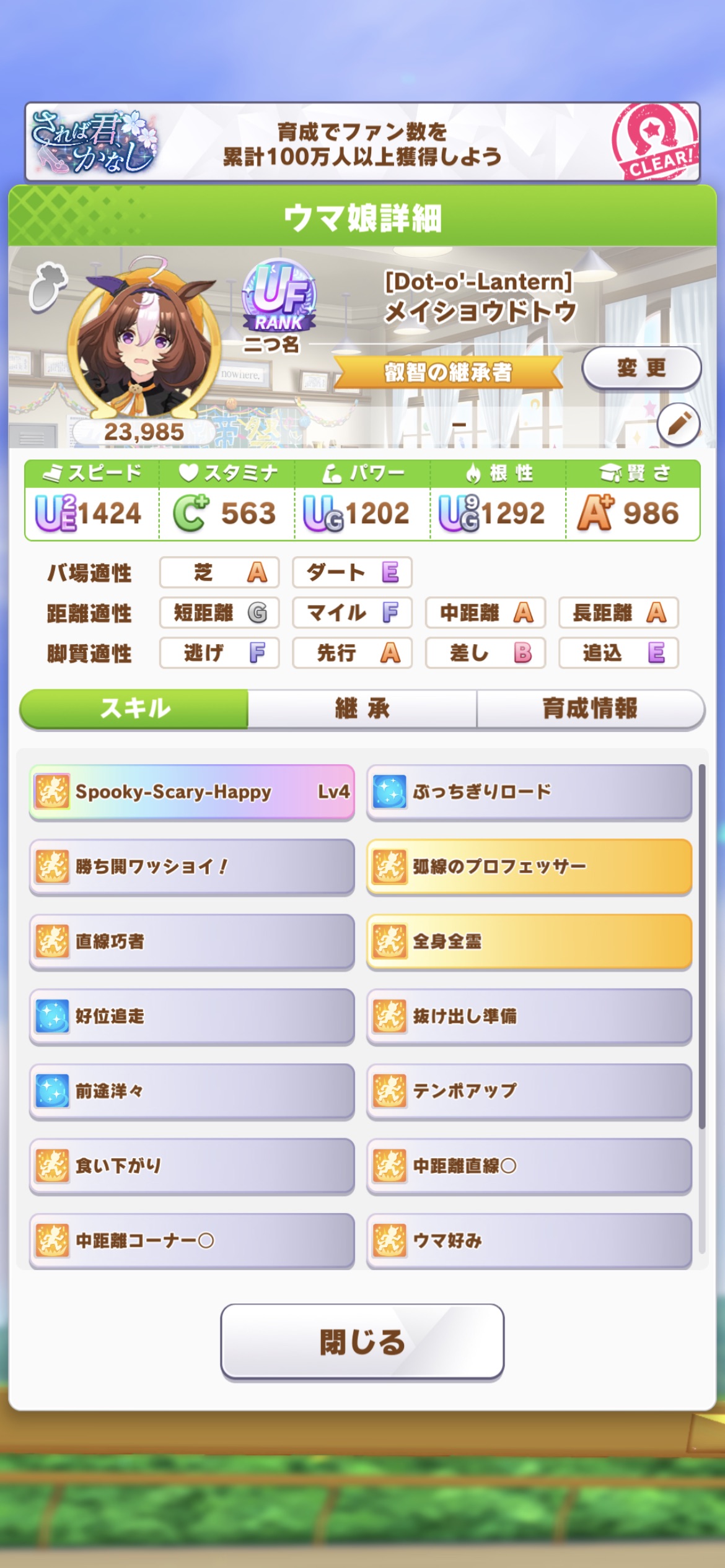This screenshot has height=1568, width=725.
Task: Open the 好位追走 skill
Action: click(191, 1016)
